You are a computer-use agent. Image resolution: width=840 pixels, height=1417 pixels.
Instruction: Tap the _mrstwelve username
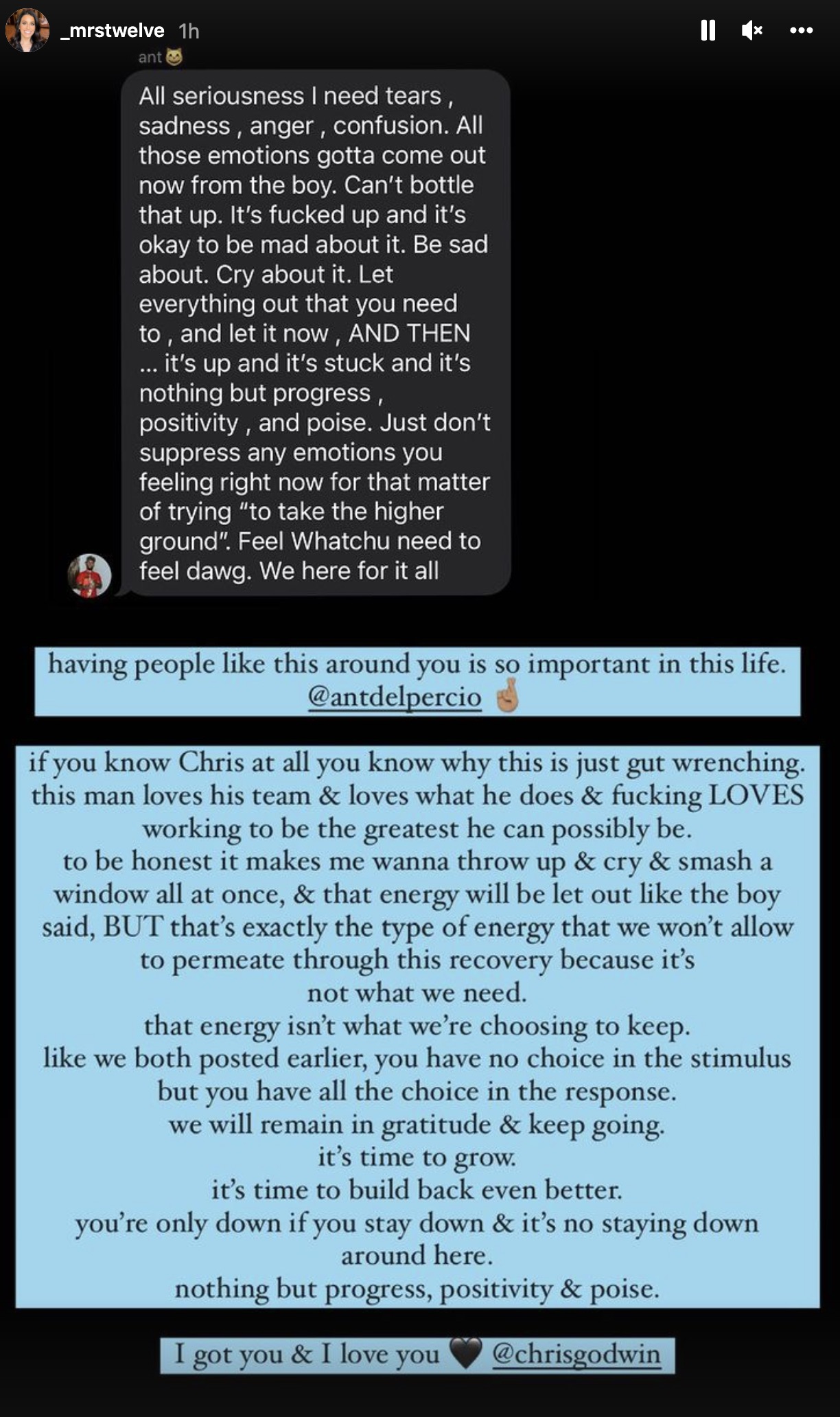coord(112,31)
